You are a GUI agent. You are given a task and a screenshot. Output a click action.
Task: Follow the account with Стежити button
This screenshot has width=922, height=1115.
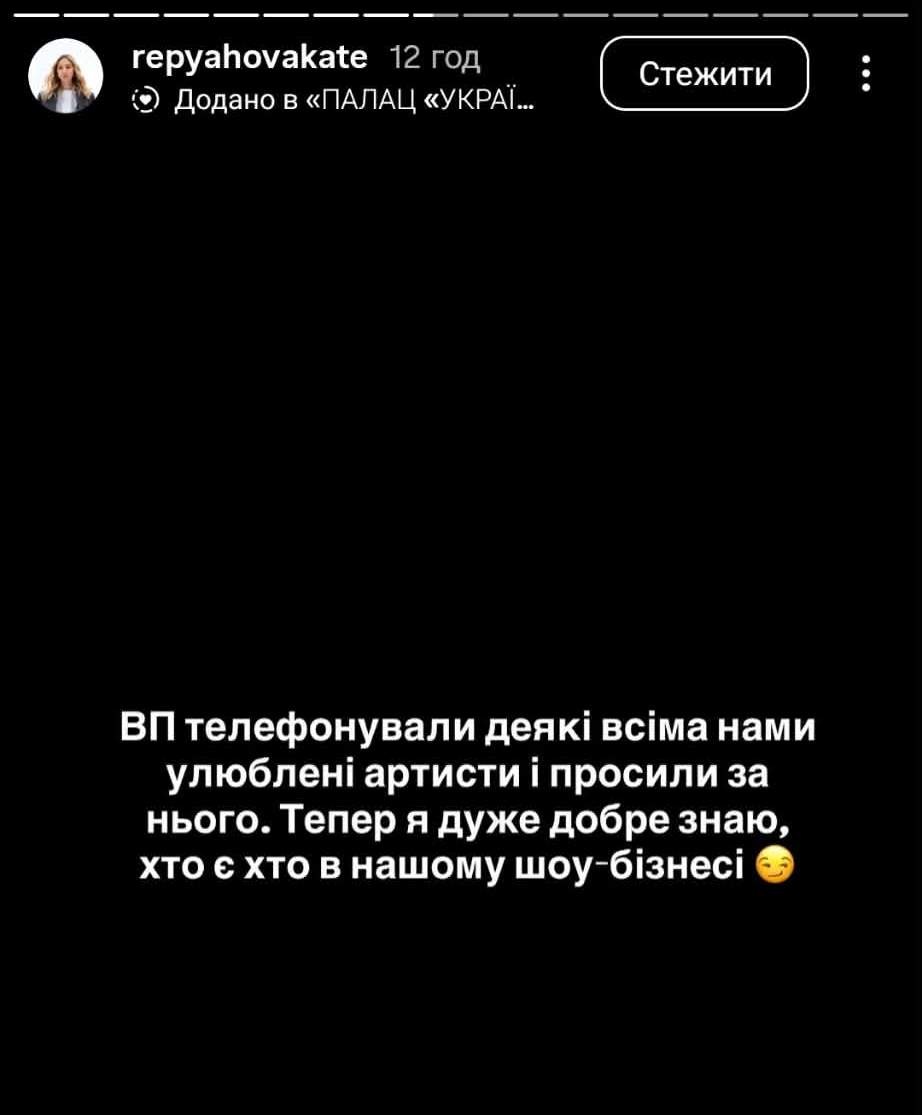(x=704, y=74)
